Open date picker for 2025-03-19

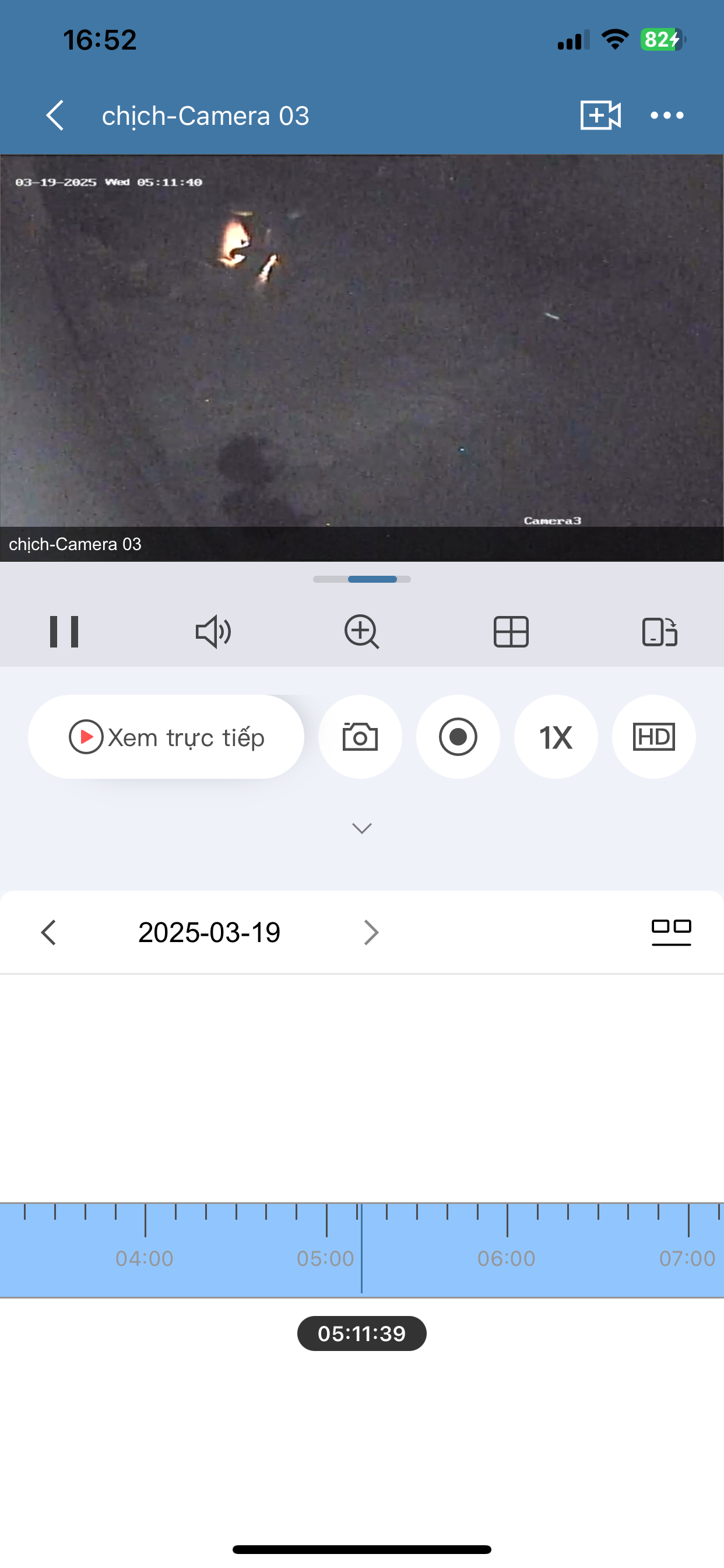coord(209,932)
